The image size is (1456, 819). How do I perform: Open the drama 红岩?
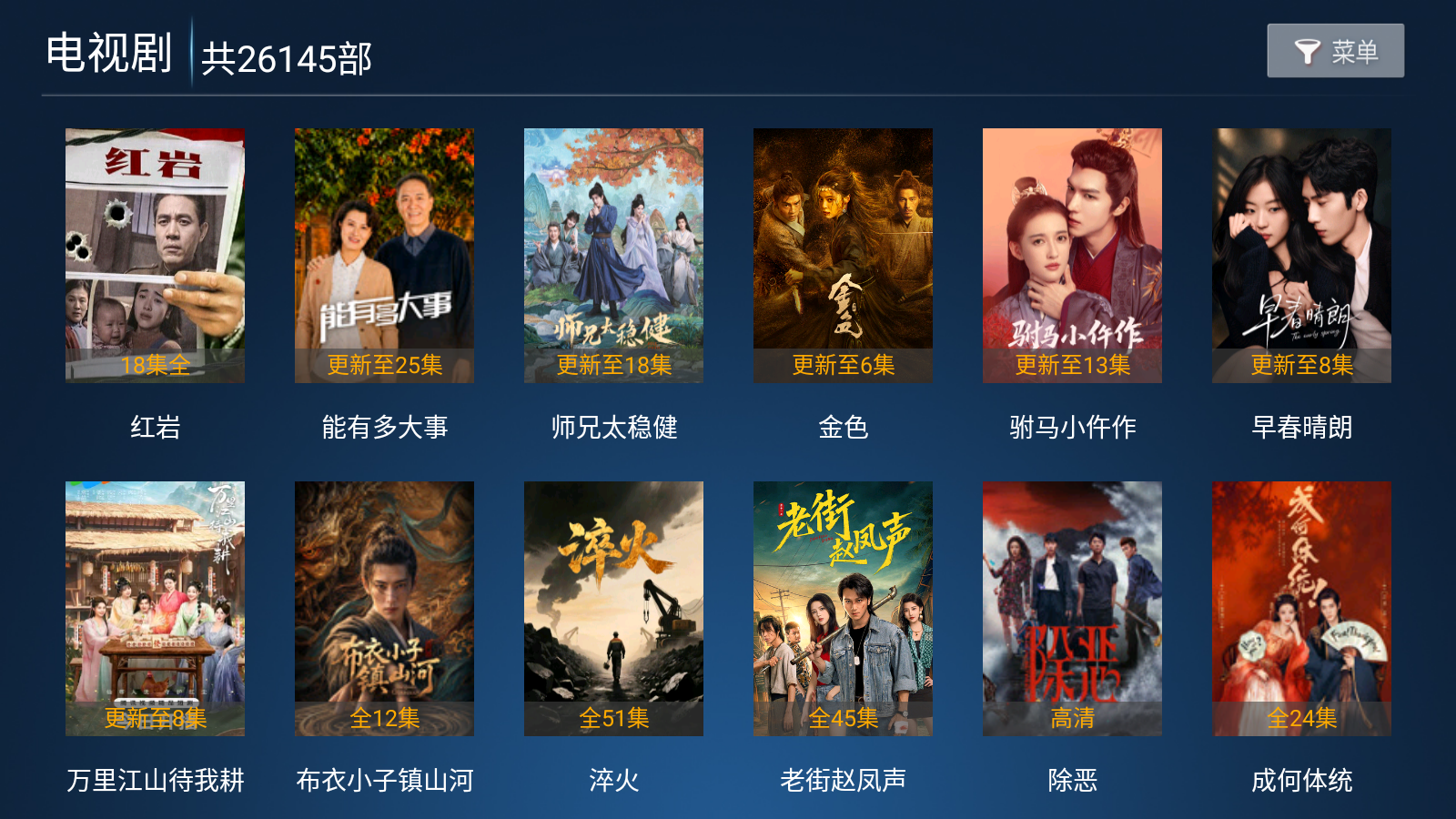tap(155, 256)
